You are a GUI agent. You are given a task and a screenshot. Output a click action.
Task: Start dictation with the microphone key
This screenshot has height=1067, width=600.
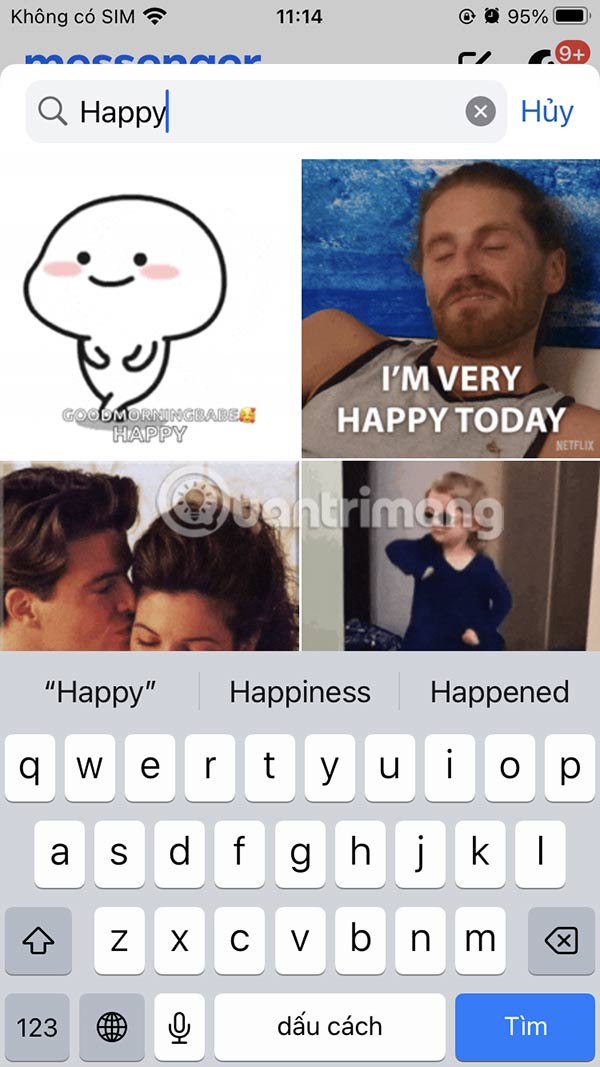pyautogui.click(x=179, y=1027)
